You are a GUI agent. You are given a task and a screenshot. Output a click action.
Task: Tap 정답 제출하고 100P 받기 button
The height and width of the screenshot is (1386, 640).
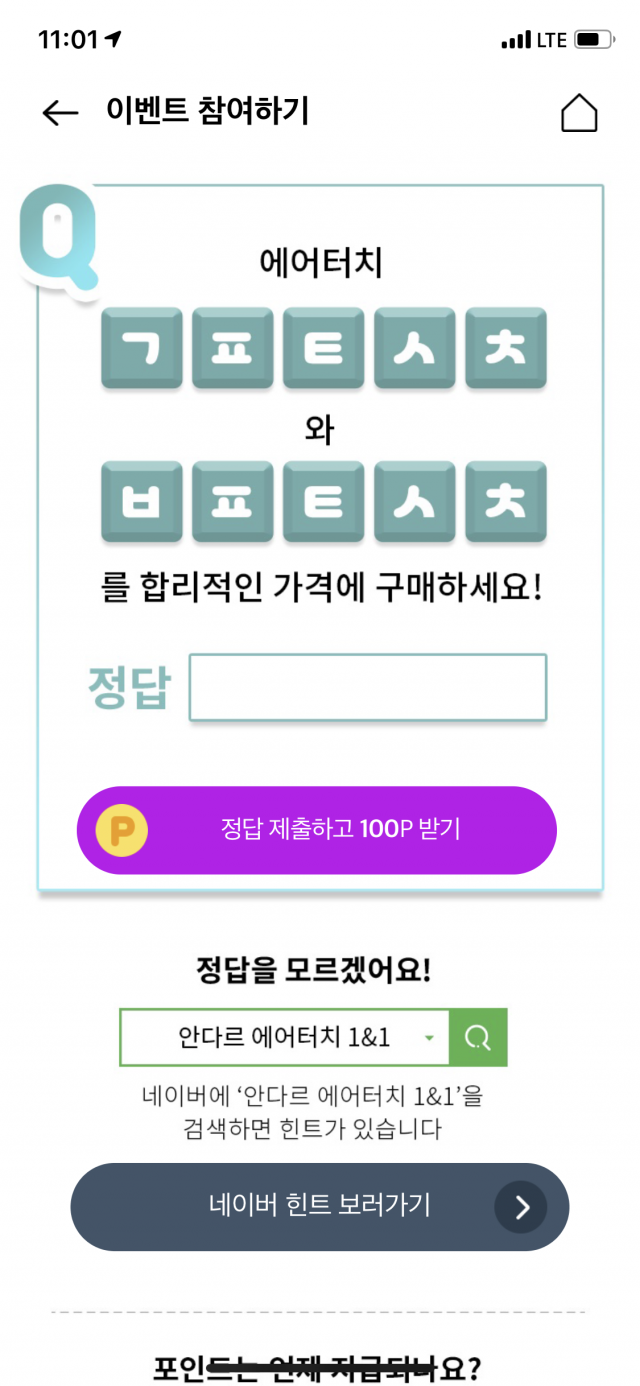coord(317,830)
